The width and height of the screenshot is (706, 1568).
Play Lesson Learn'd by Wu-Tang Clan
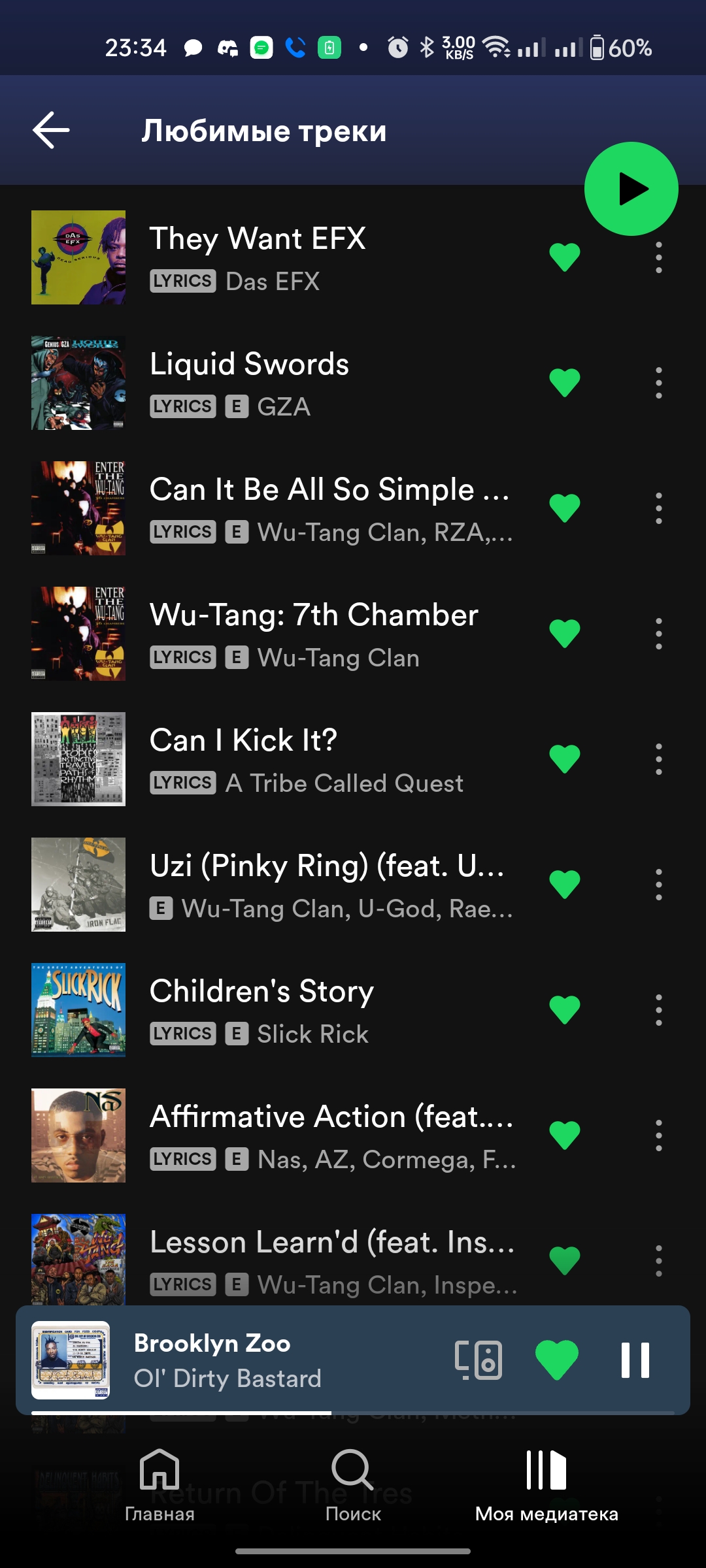coord(327,1260)
